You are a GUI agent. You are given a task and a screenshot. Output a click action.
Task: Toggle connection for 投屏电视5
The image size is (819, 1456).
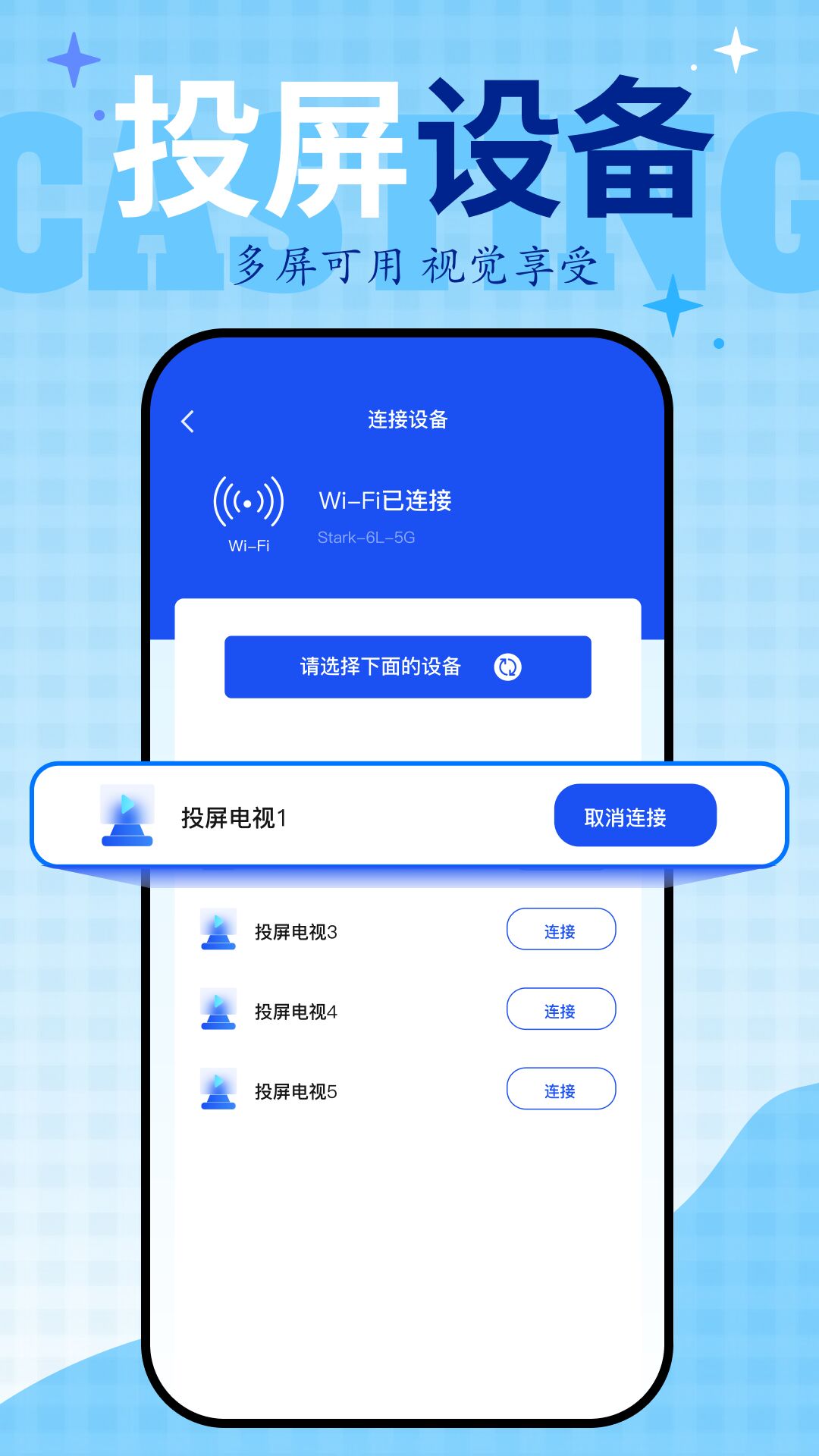562,1090
